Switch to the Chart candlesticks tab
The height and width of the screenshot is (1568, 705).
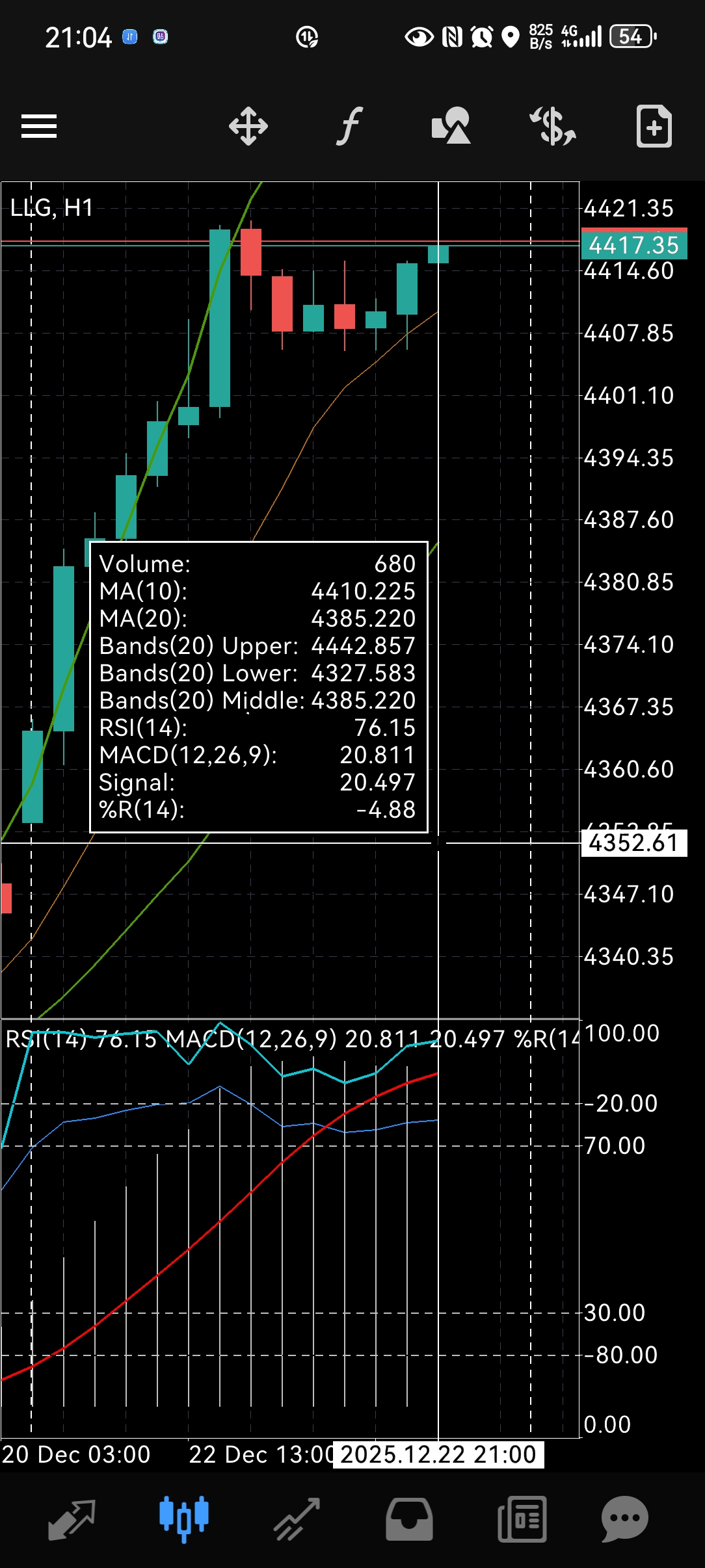(184, 1520)
